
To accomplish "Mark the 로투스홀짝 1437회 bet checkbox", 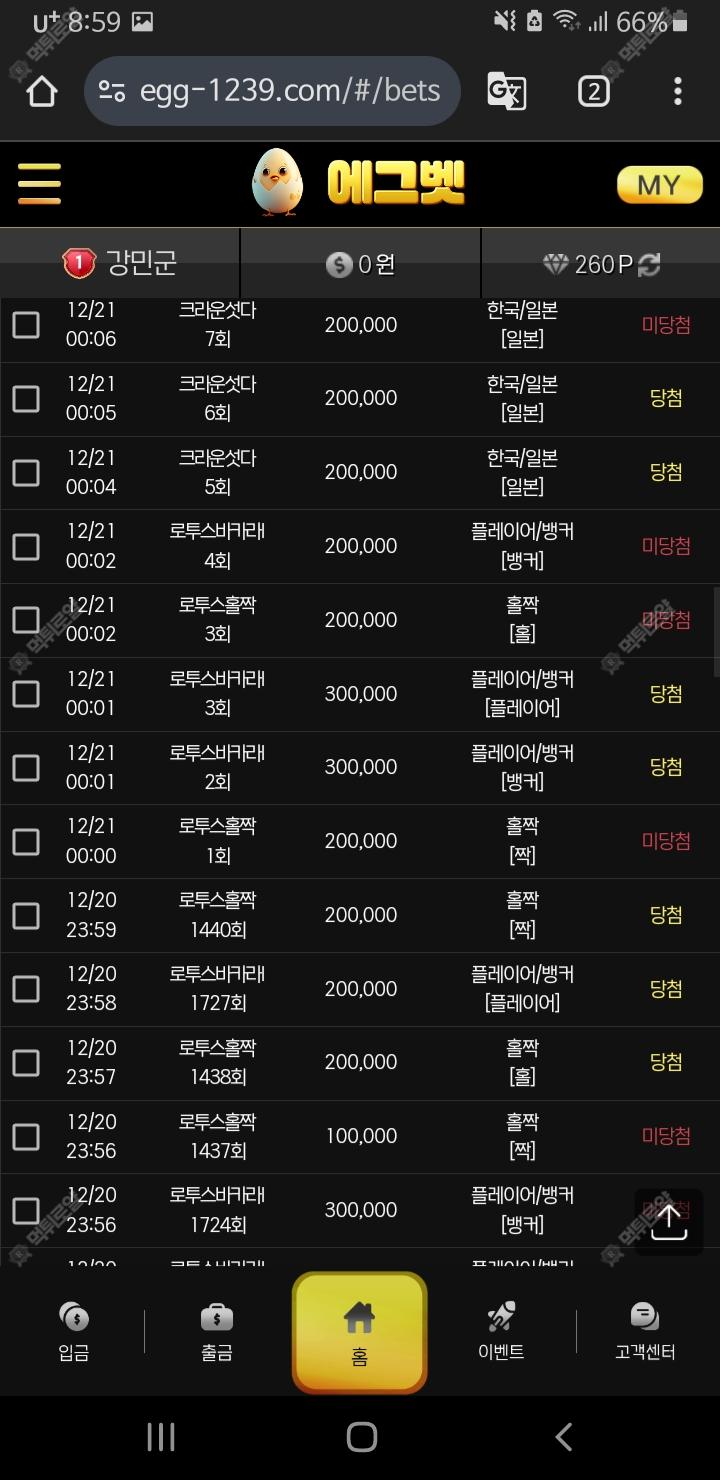I will (26, 1136).
